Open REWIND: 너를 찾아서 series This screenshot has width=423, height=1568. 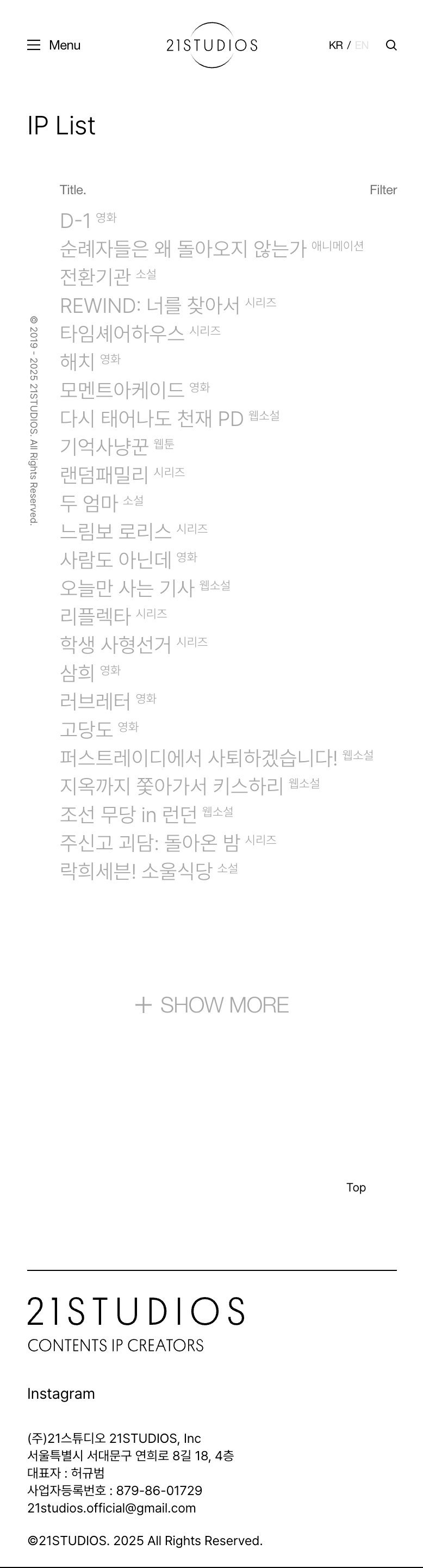click(x=150, y=305)
